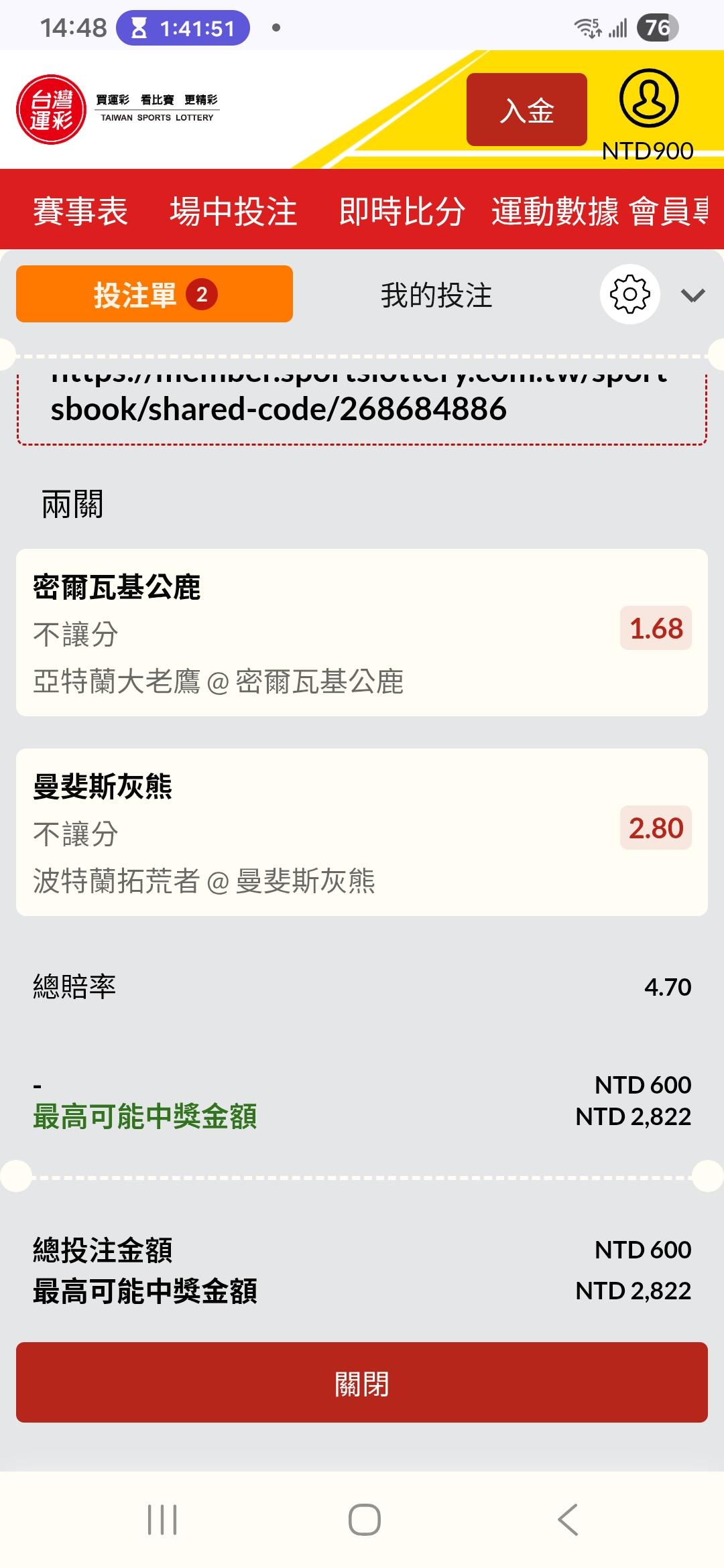Tap the 關閉 close button
The image size is (724, 1568).
point(362,1382)
